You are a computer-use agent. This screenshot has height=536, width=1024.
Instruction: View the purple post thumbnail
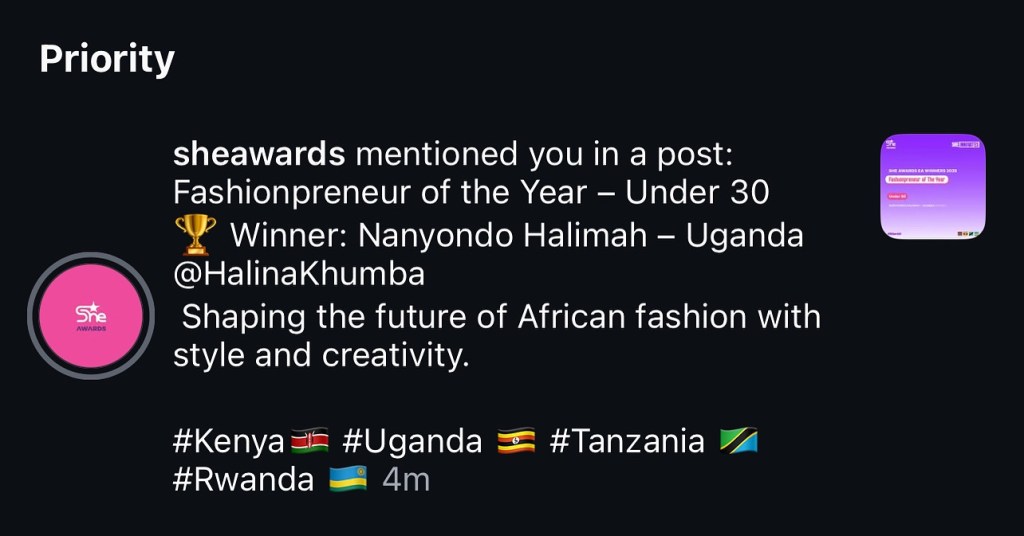tap(932, 186)
